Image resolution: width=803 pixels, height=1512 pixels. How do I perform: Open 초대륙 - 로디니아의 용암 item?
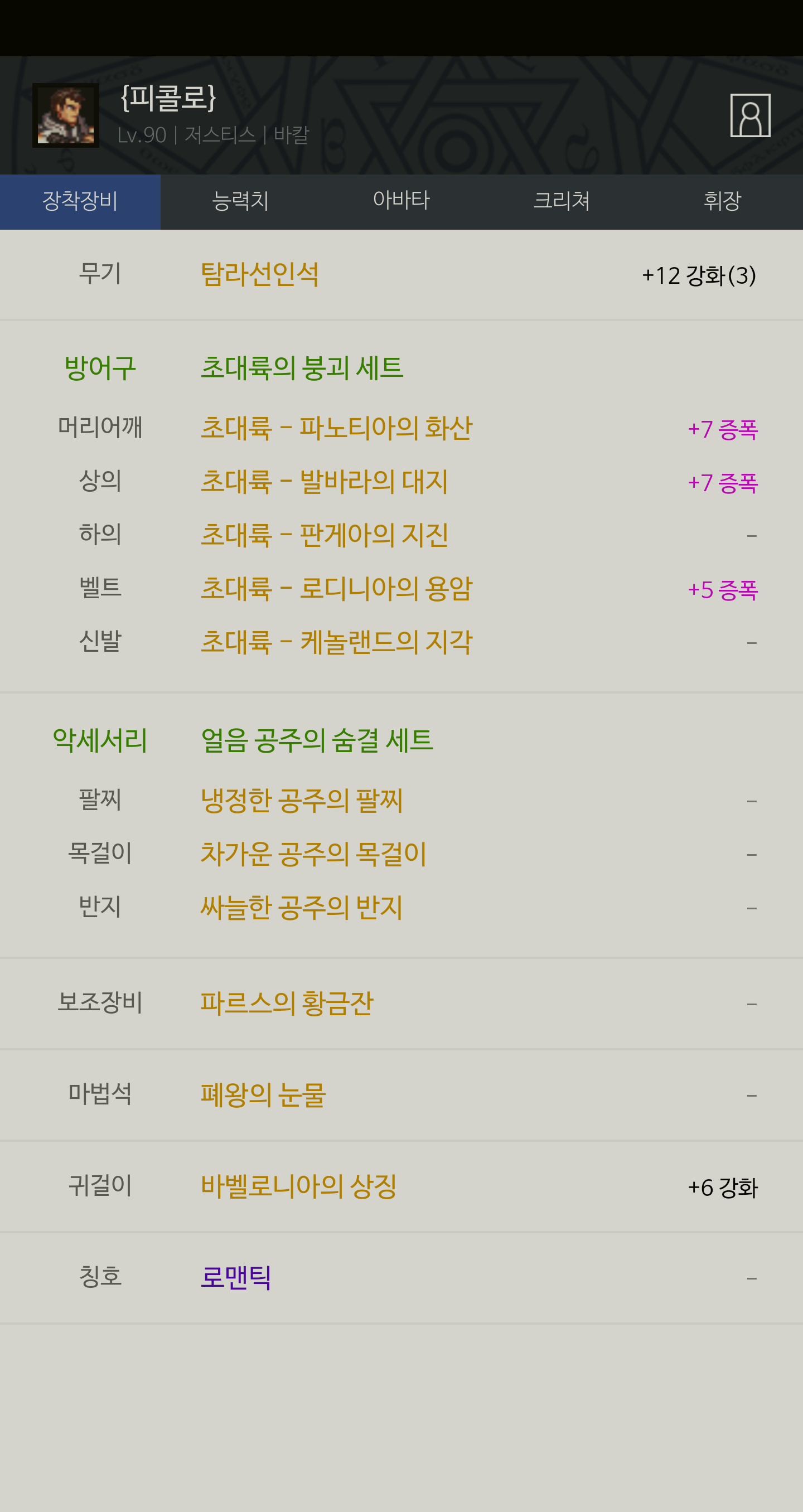pyautogui.click(x=336, y=589)
